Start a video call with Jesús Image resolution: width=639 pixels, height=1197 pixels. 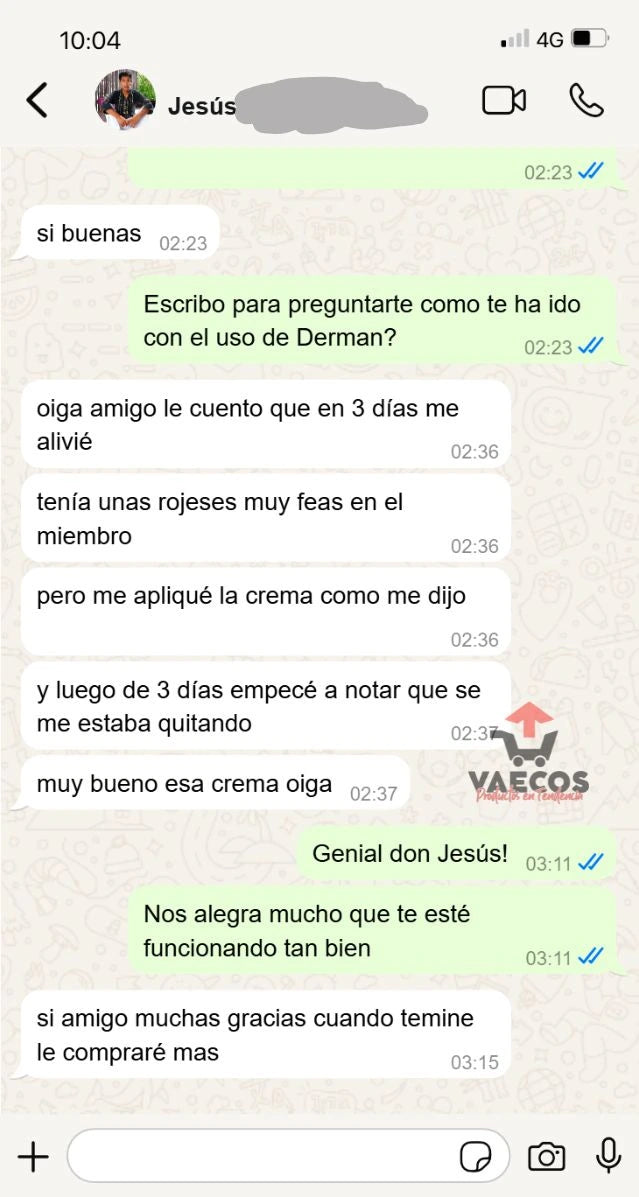pos(504,100)
